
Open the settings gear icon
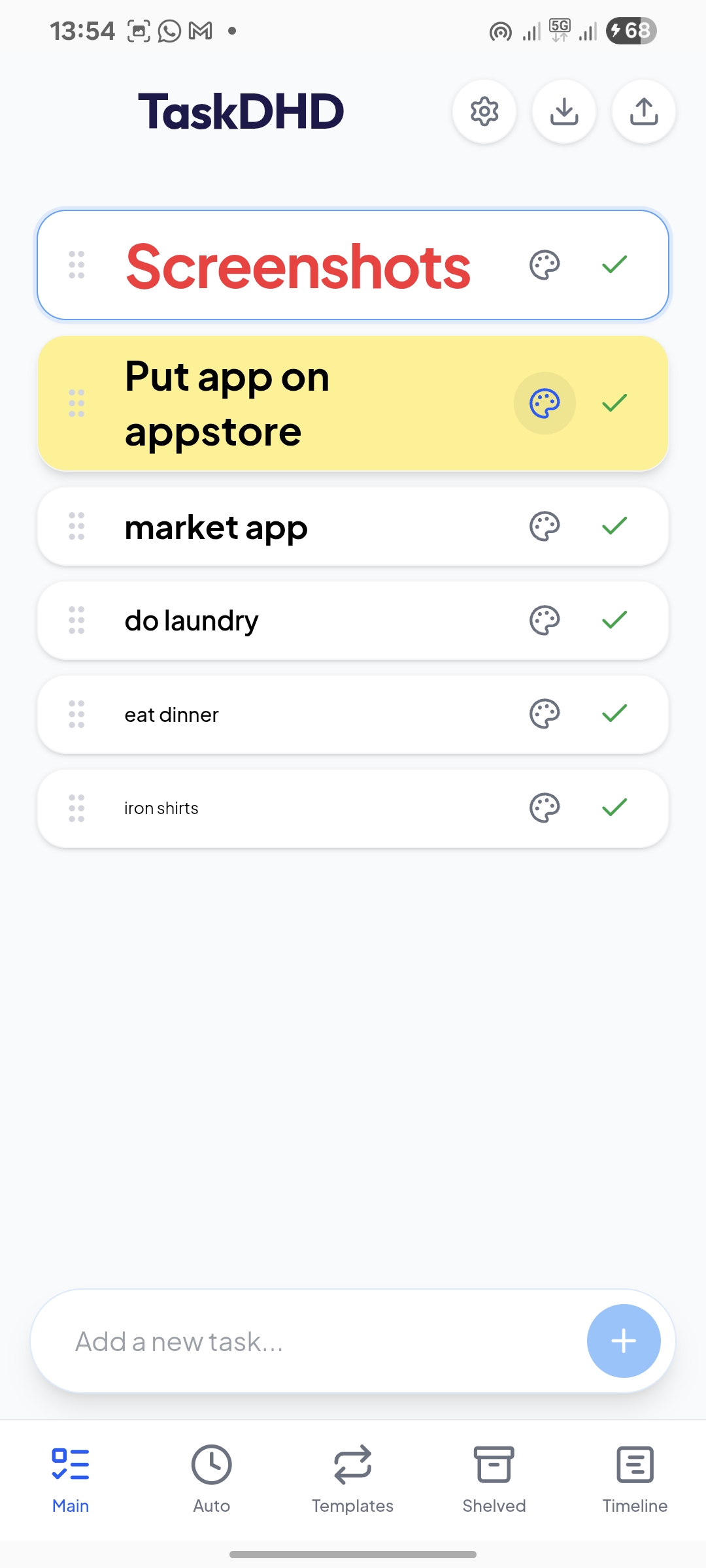(484, 111)
